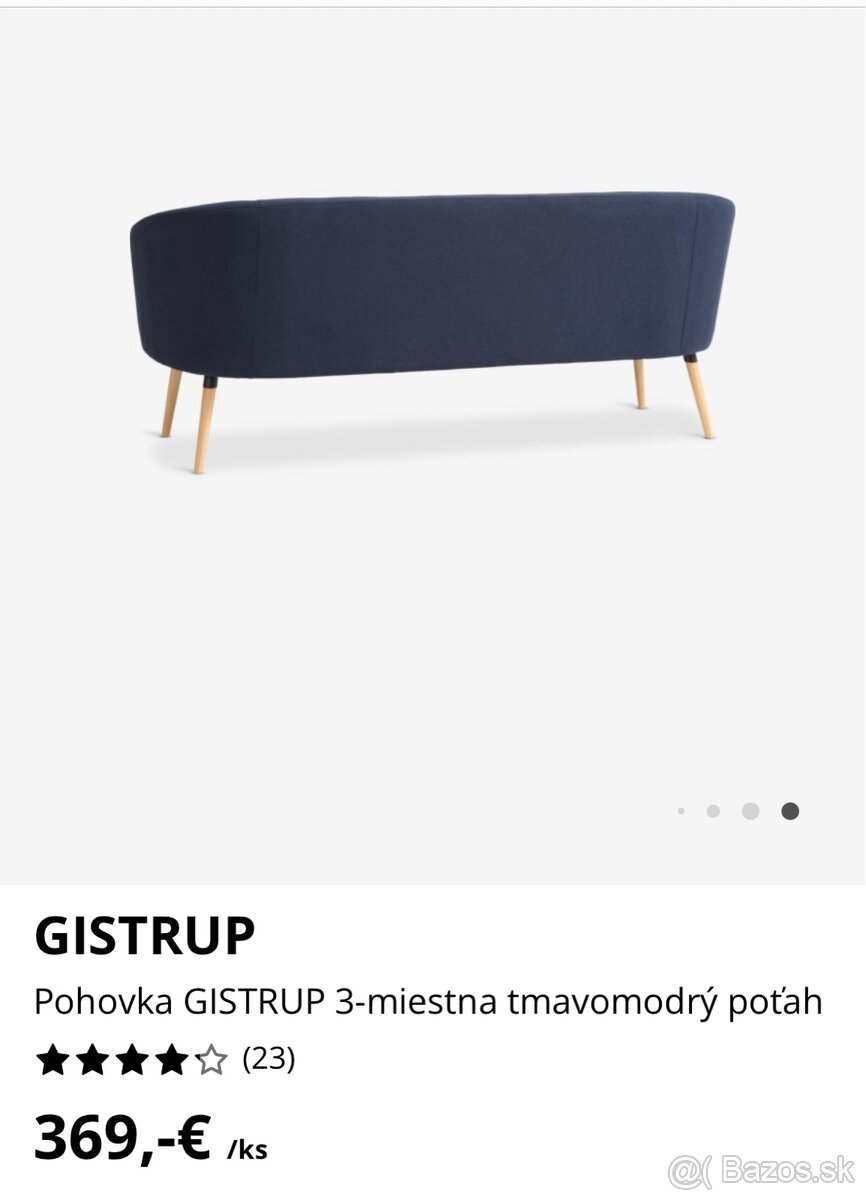Select the third rating star
This screenshot has height=1200, width=866.
click(x=130, y=1058)
